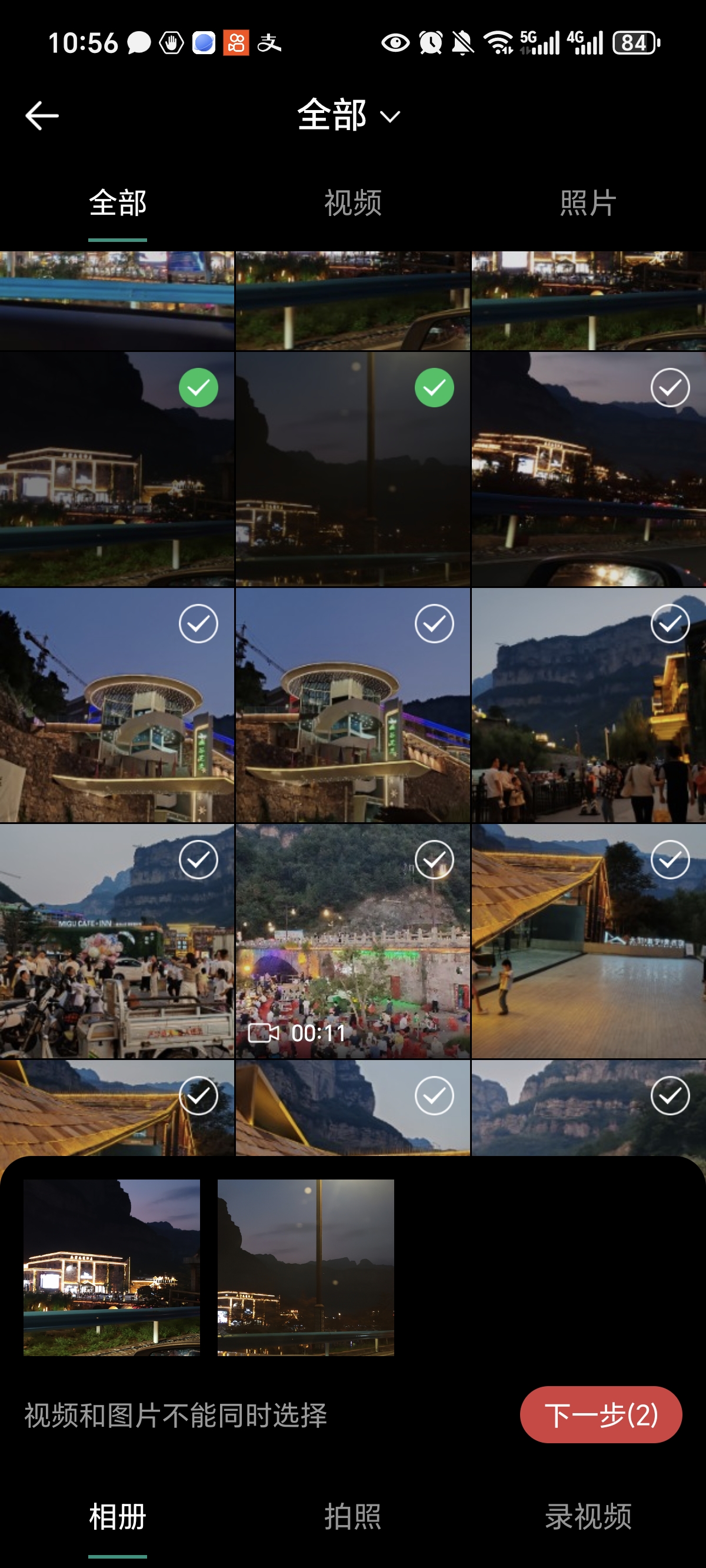Open 拍照 camera mode
The image size is (706, 1568).
click(x=352, y=1516)
